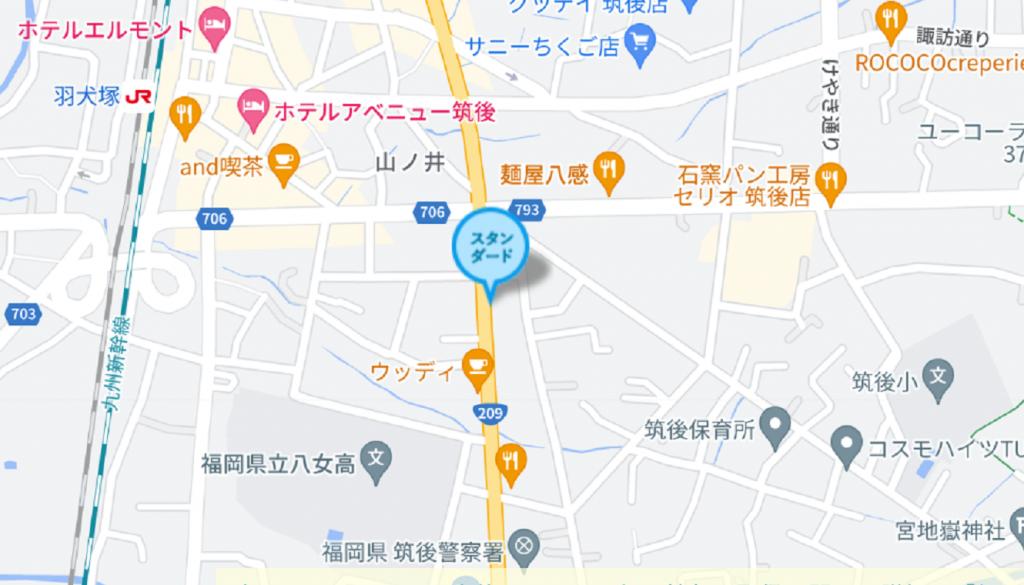This screenshot has width=1024, height=585.
Task: Open the 福岡県立八女高 school pin
Action: [x=374, y=459]
